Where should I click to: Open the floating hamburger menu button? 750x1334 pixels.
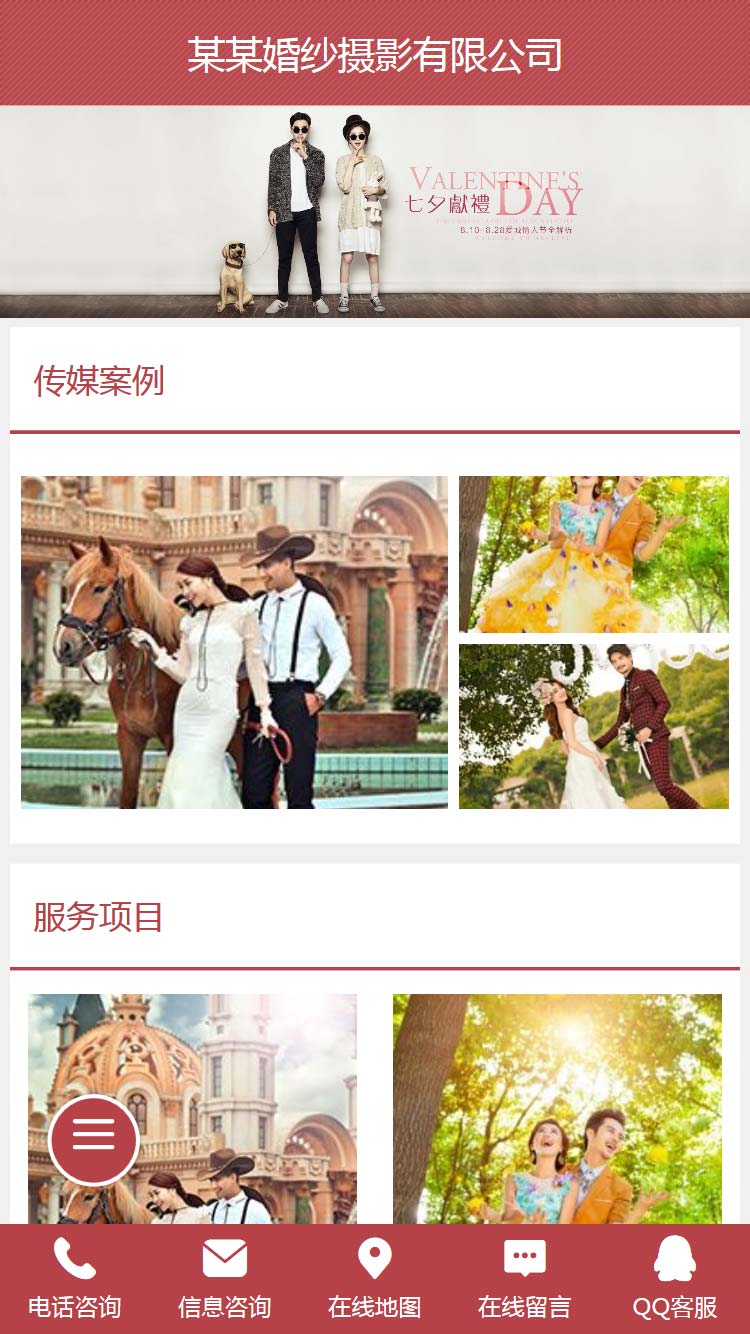point(94,1140)
